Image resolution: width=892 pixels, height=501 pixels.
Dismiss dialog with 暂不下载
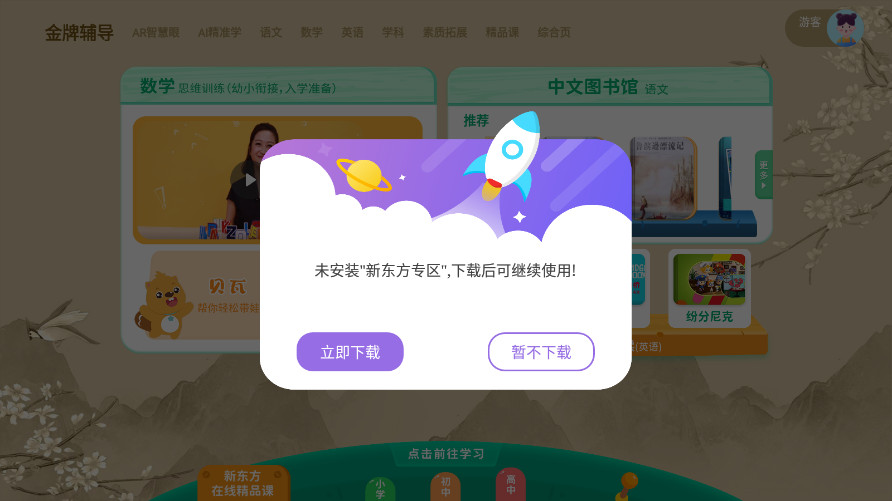[x=541, y=352]
